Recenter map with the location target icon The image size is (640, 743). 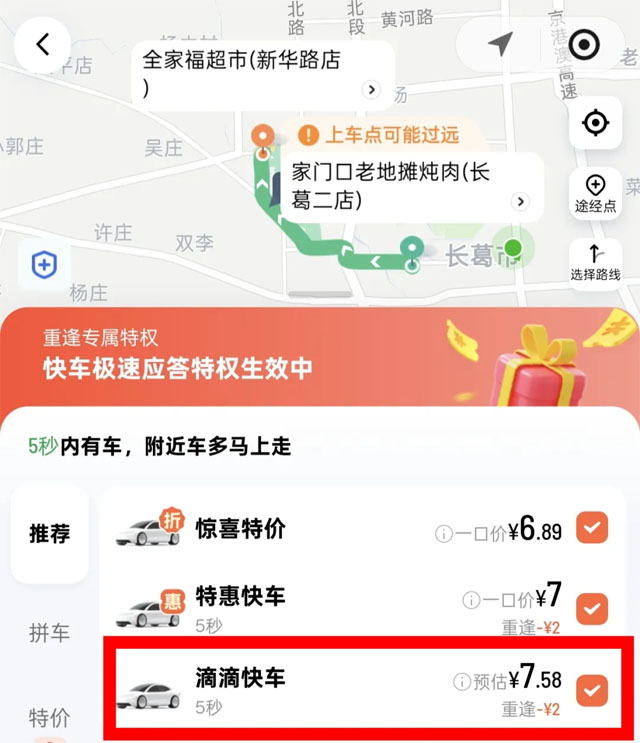tap(596, 123)
